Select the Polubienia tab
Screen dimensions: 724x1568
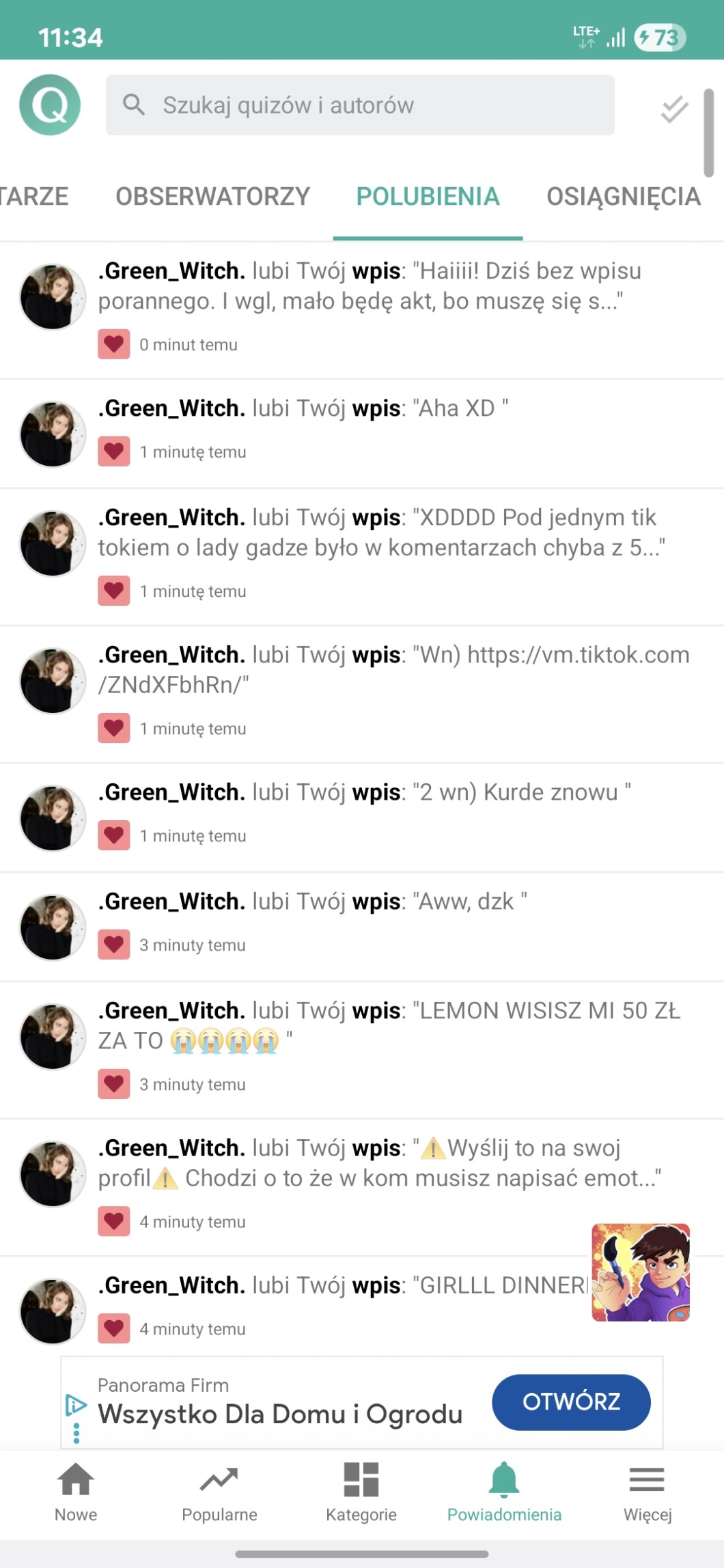click(x=428, y=197)
